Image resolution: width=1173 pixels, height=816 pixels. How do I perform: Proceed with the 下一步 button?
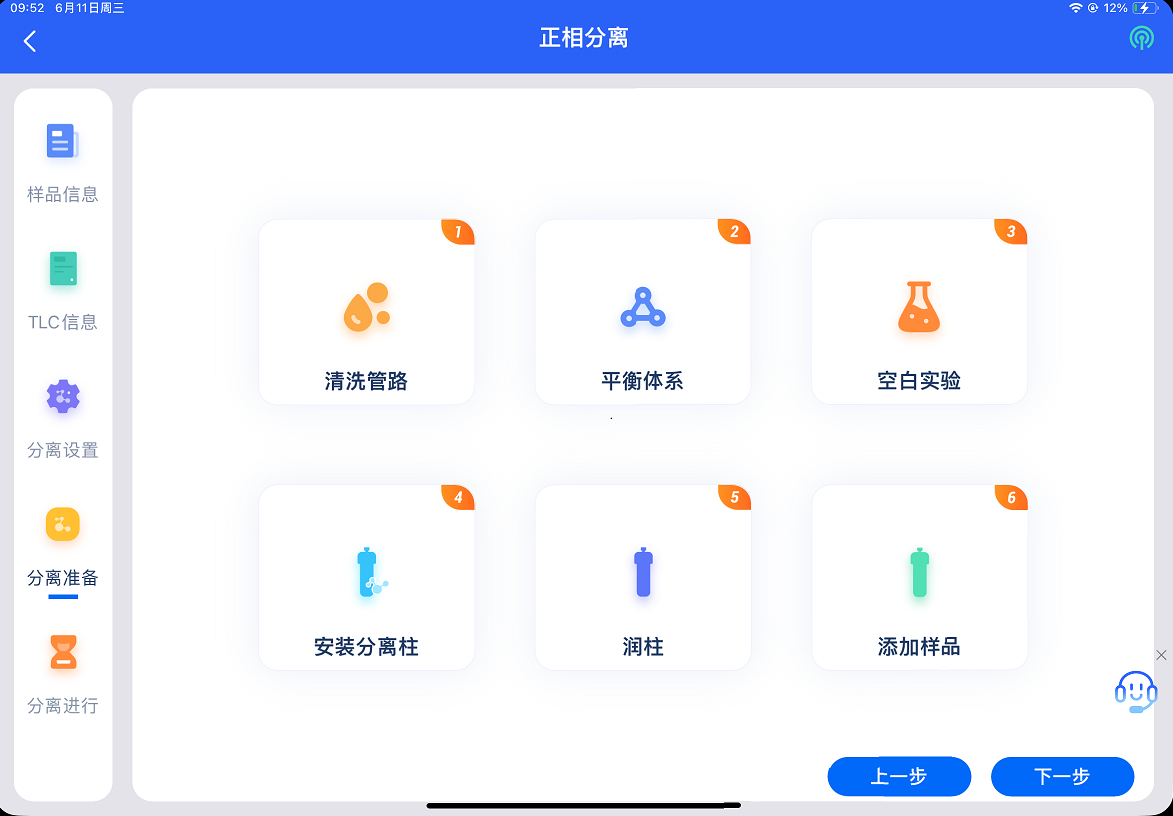tap(1062, 776)
